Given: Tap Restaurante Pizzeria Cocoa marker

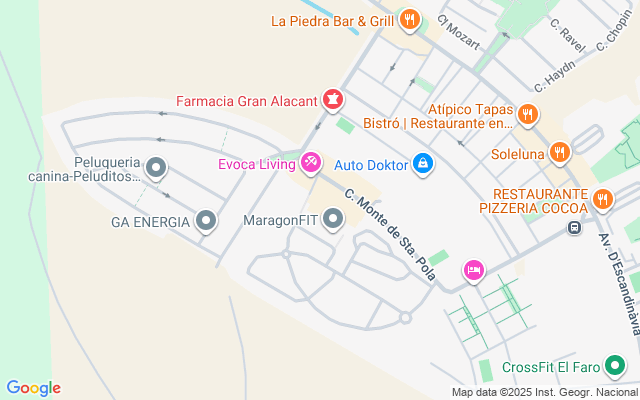Looking at the screenshot, I should (602, 198).
